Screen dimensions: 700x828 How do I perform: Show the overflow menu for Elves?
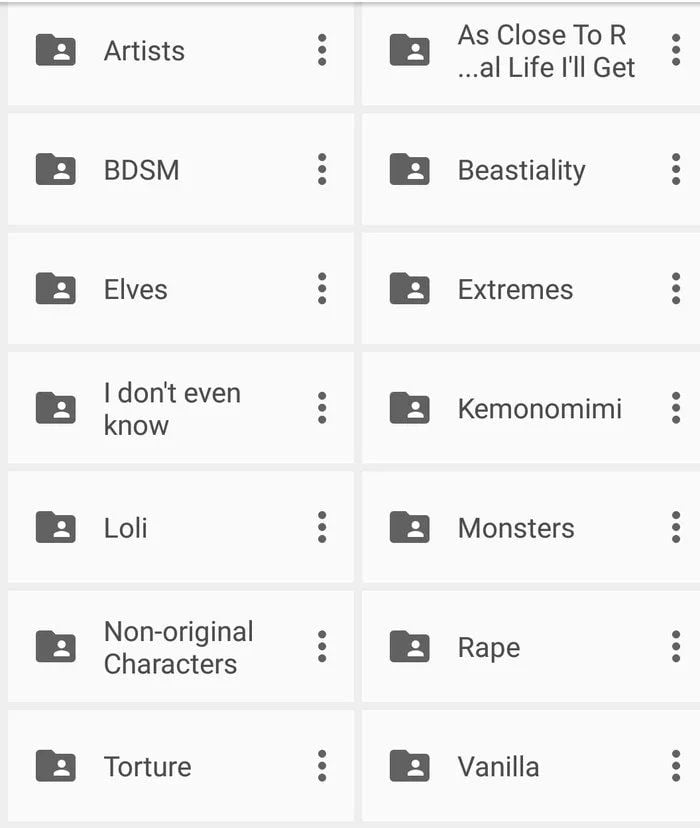(x=321, y=289)
